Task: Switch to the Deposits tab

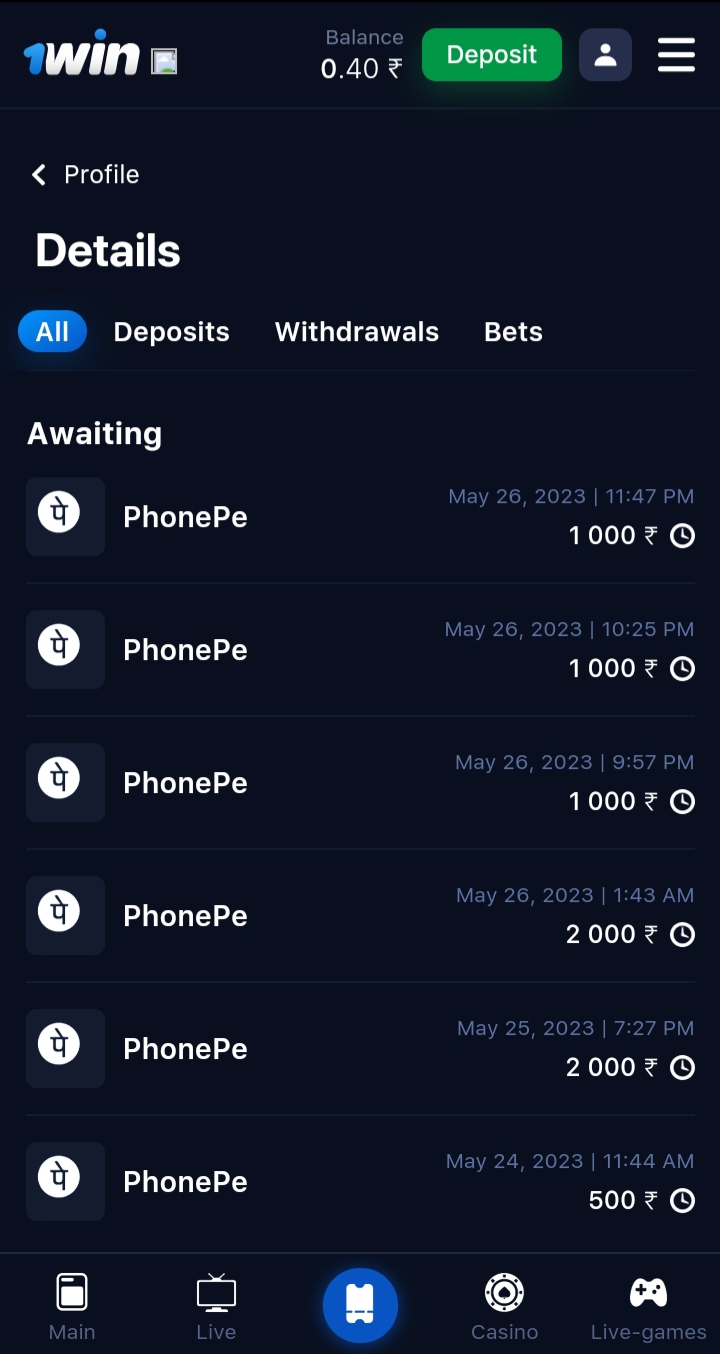Action: point(172,332)
